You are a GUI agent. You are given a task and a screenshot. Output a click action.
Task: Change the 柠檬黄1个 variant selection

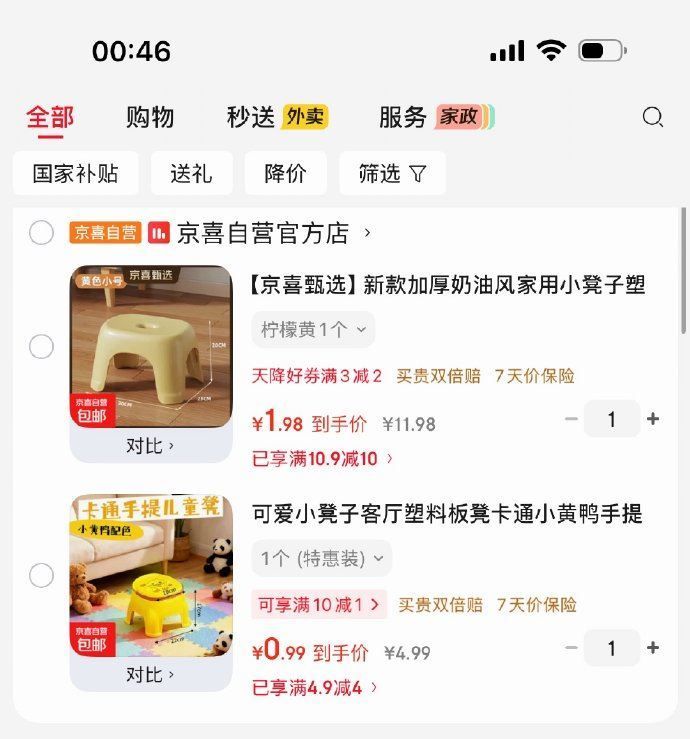click(313, 330)
